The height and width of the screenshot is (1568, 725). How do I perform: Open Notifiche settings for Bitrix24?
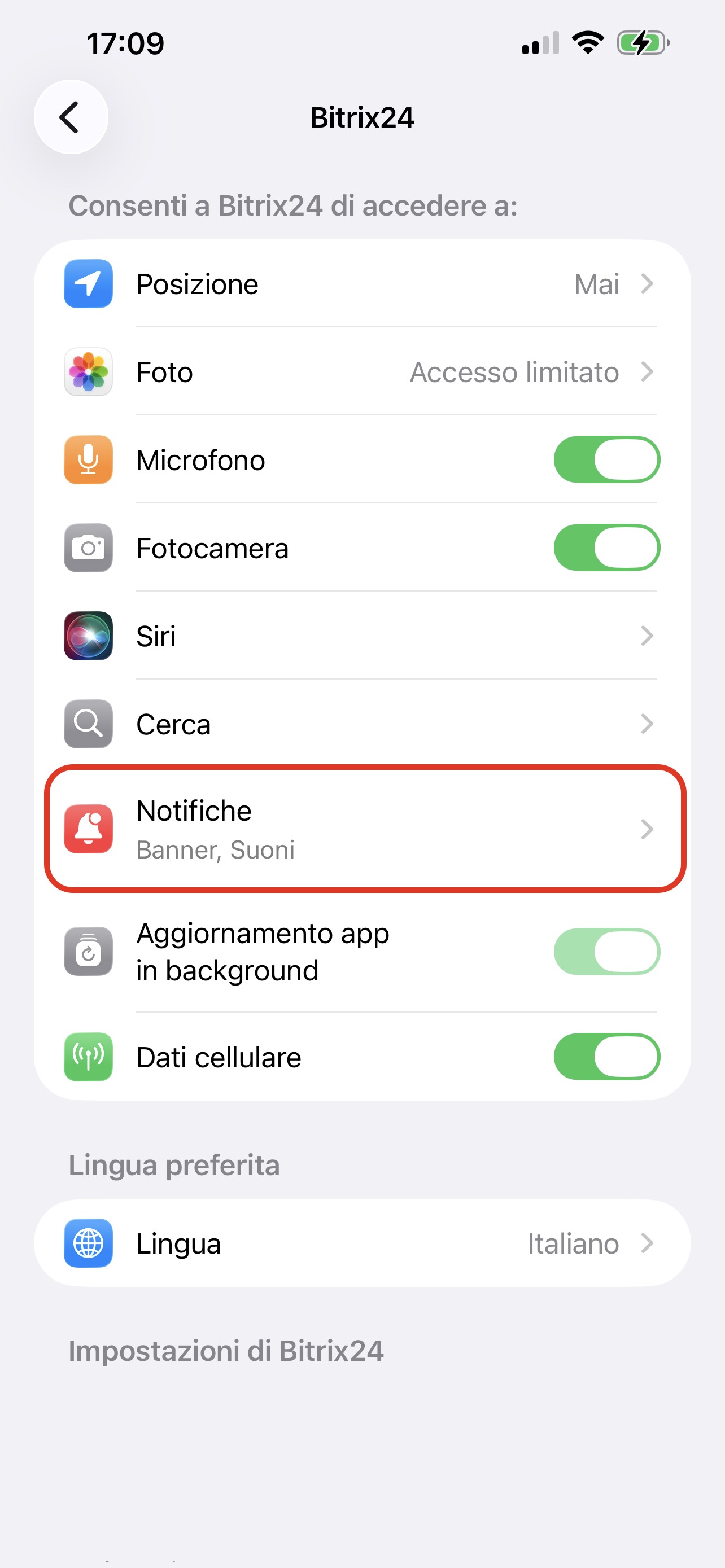pos(362,829)
